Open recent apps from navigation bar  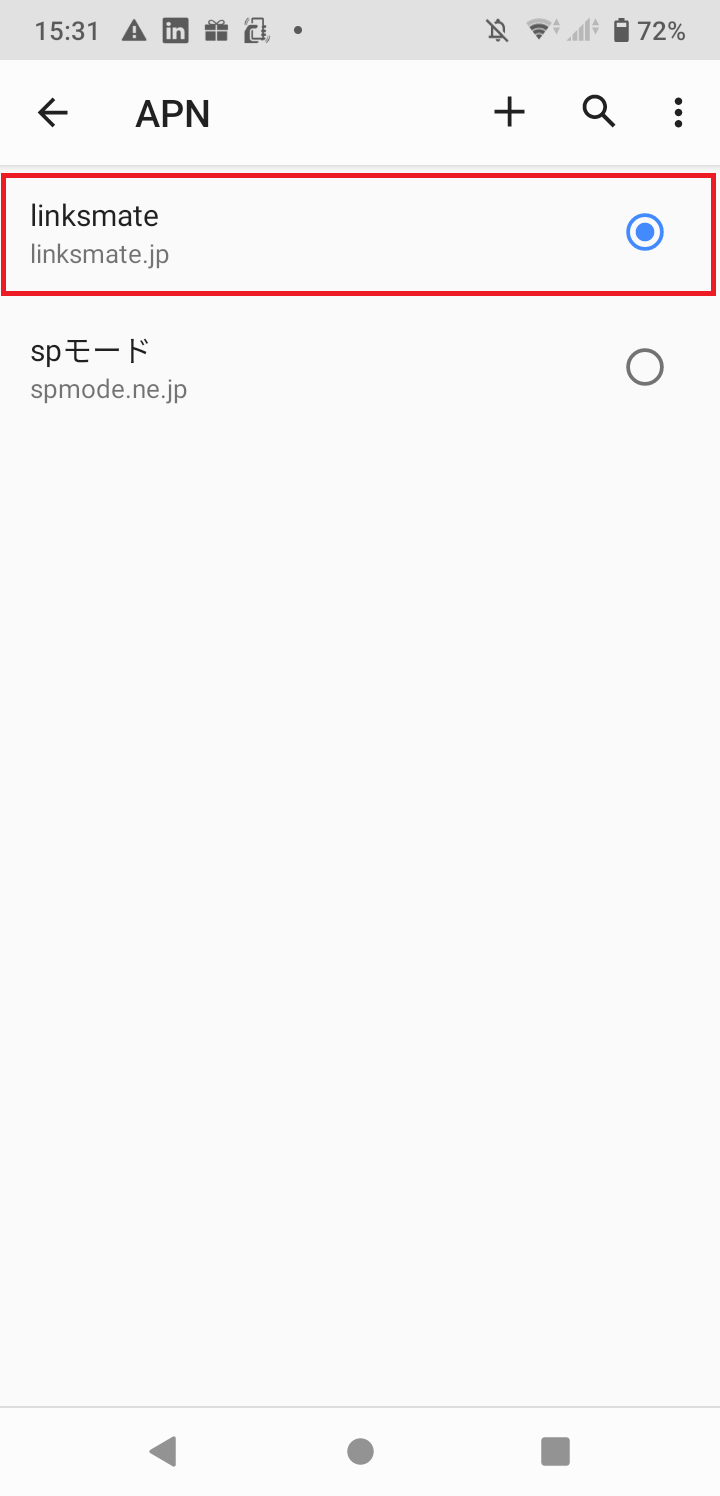click(554, 1451)
